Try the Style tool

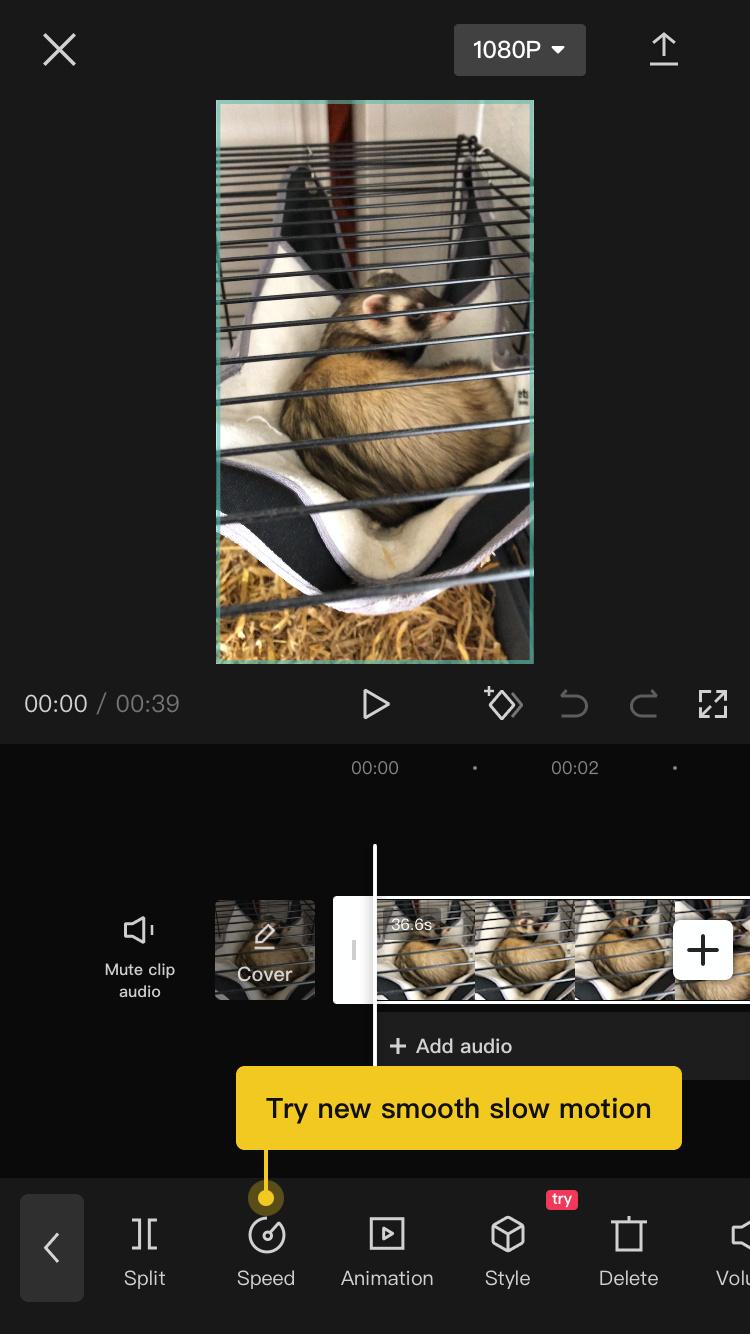[x=508, y=1251]
